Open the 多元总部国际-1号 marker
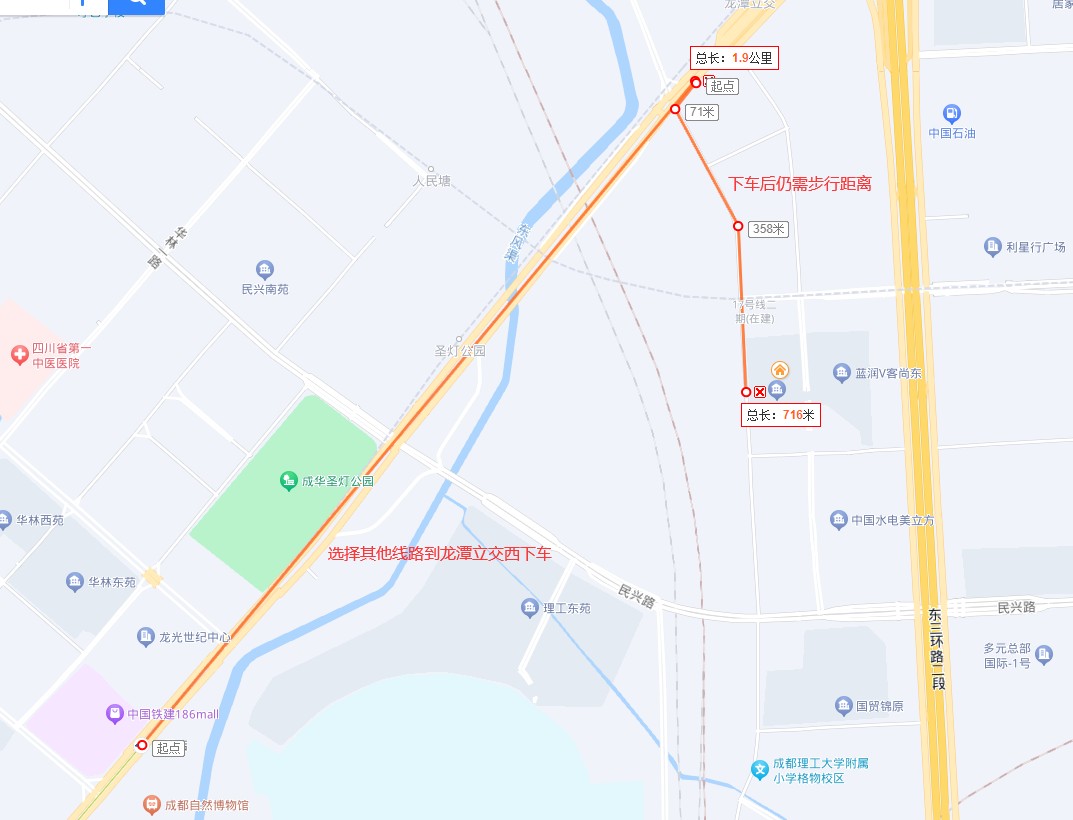The height and width of the screenshot is (820, 1073). (1044, 655)
